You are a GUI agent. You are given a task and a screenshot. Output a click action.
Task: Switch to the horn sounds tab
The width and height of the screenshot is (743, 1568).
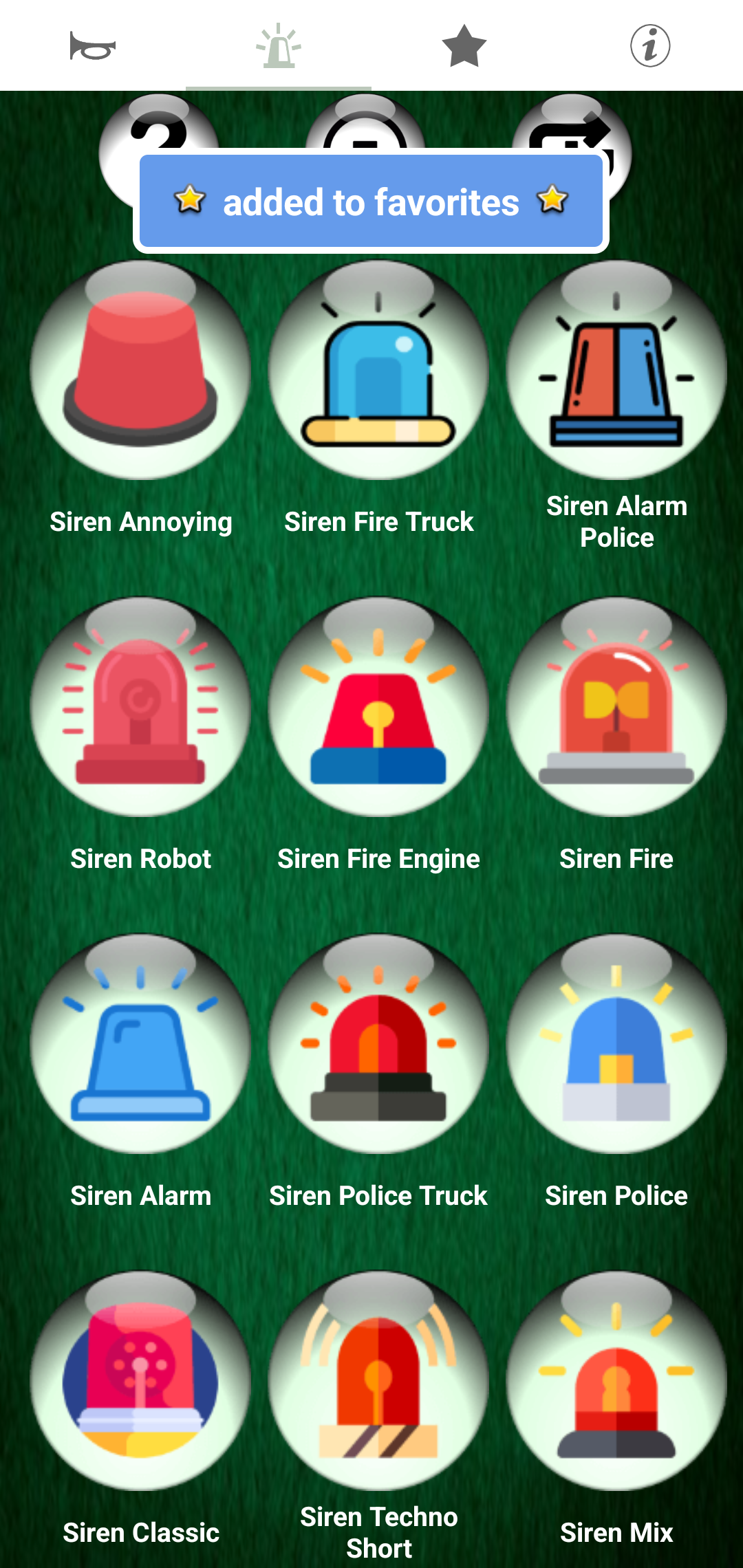tap(93, 46)
